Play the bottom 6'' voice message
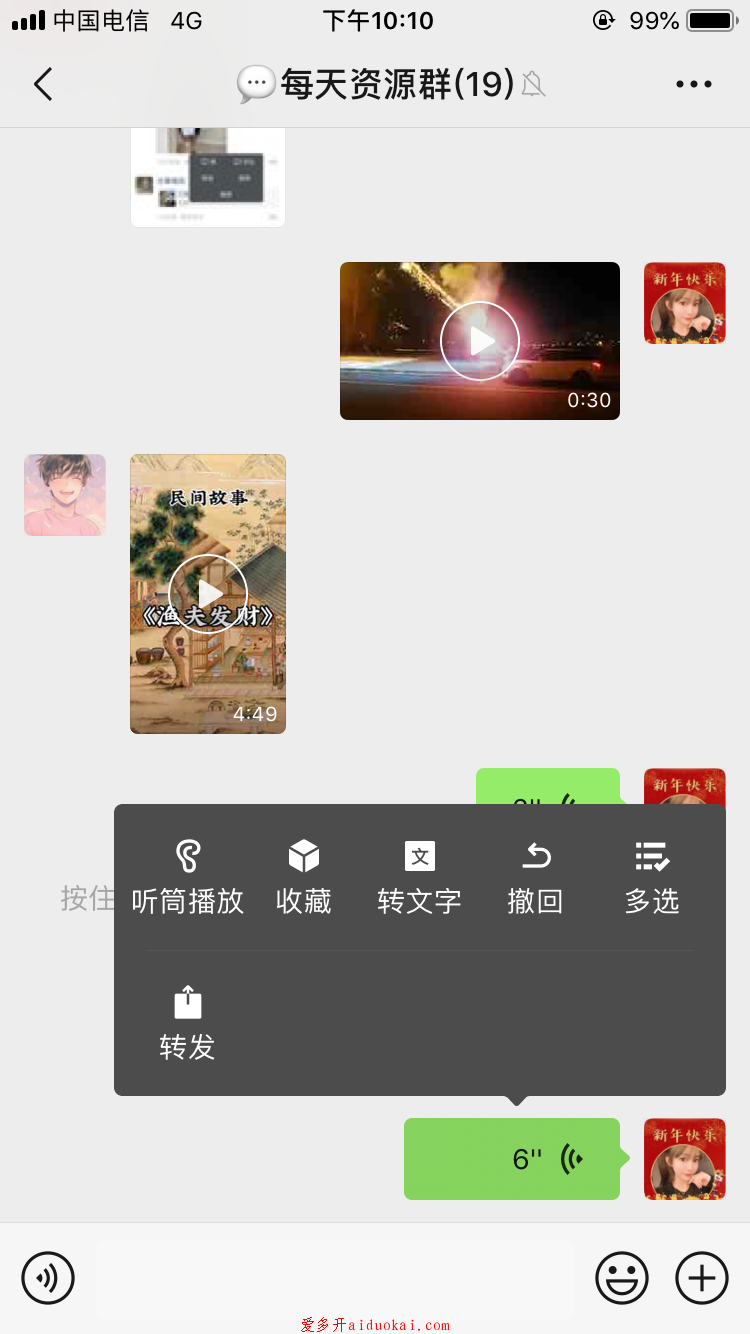 coord(512,1159)
